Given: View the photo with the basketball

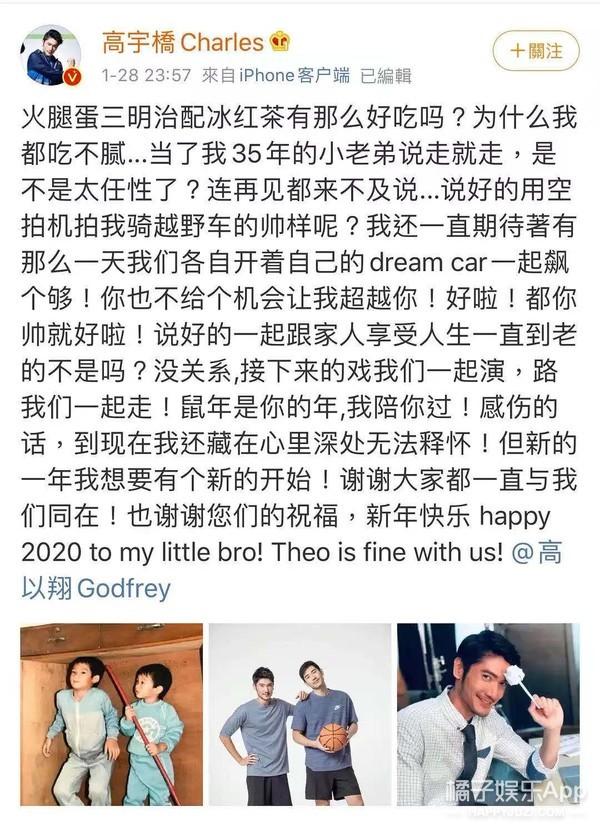Looking at the screenshot, I should point(300,714).
